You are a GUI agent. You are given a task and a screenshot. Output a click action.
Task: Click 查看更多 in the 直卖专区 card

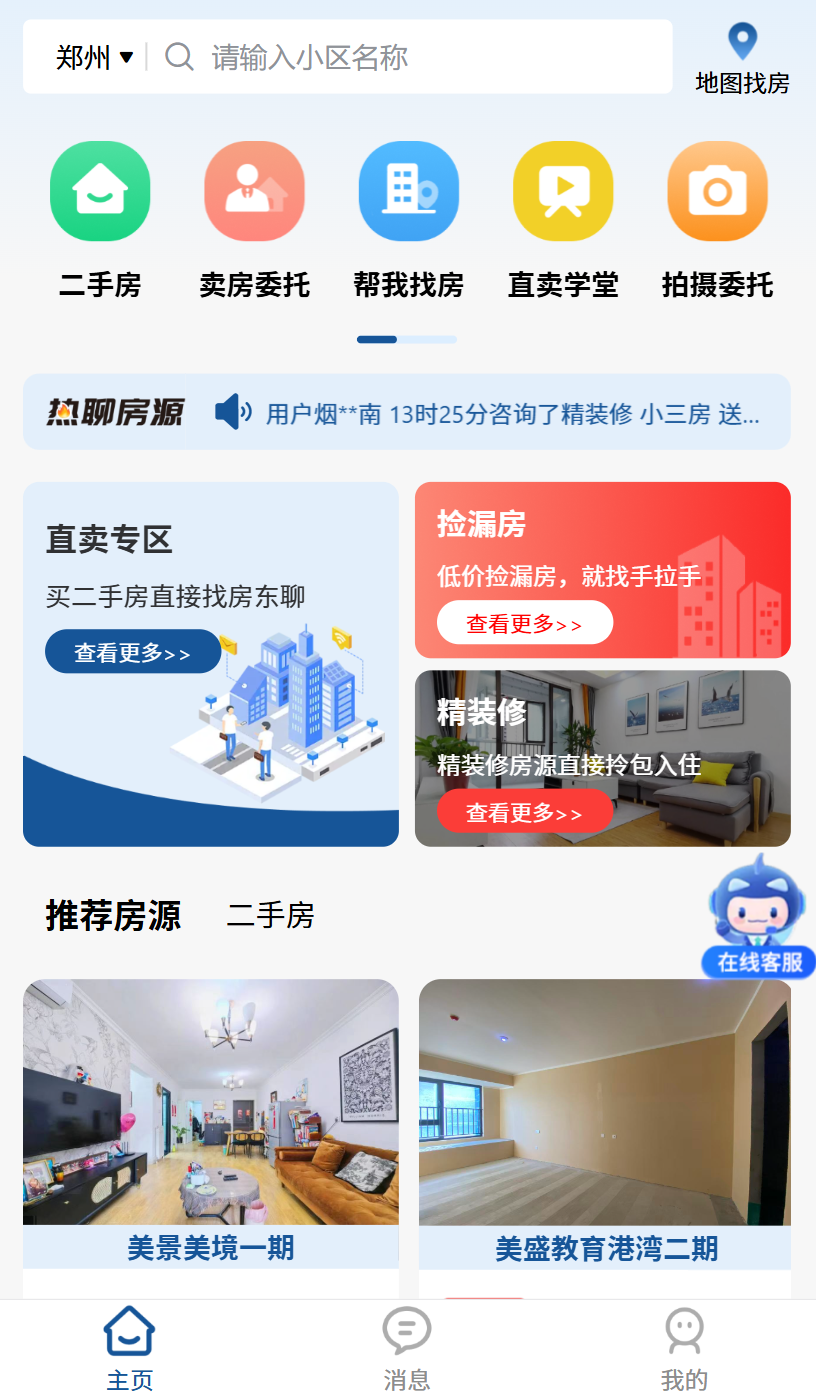coord(133,651)
